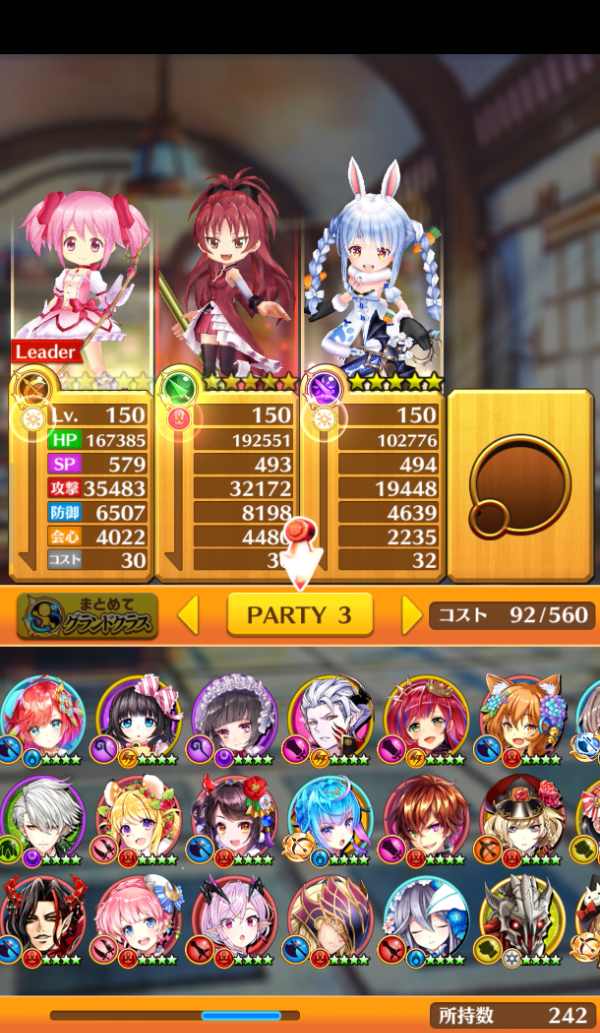This screenshot has height=1033, width=600.
Task: Tap the まとめてグランドクラス button
Action: (87, 615)
